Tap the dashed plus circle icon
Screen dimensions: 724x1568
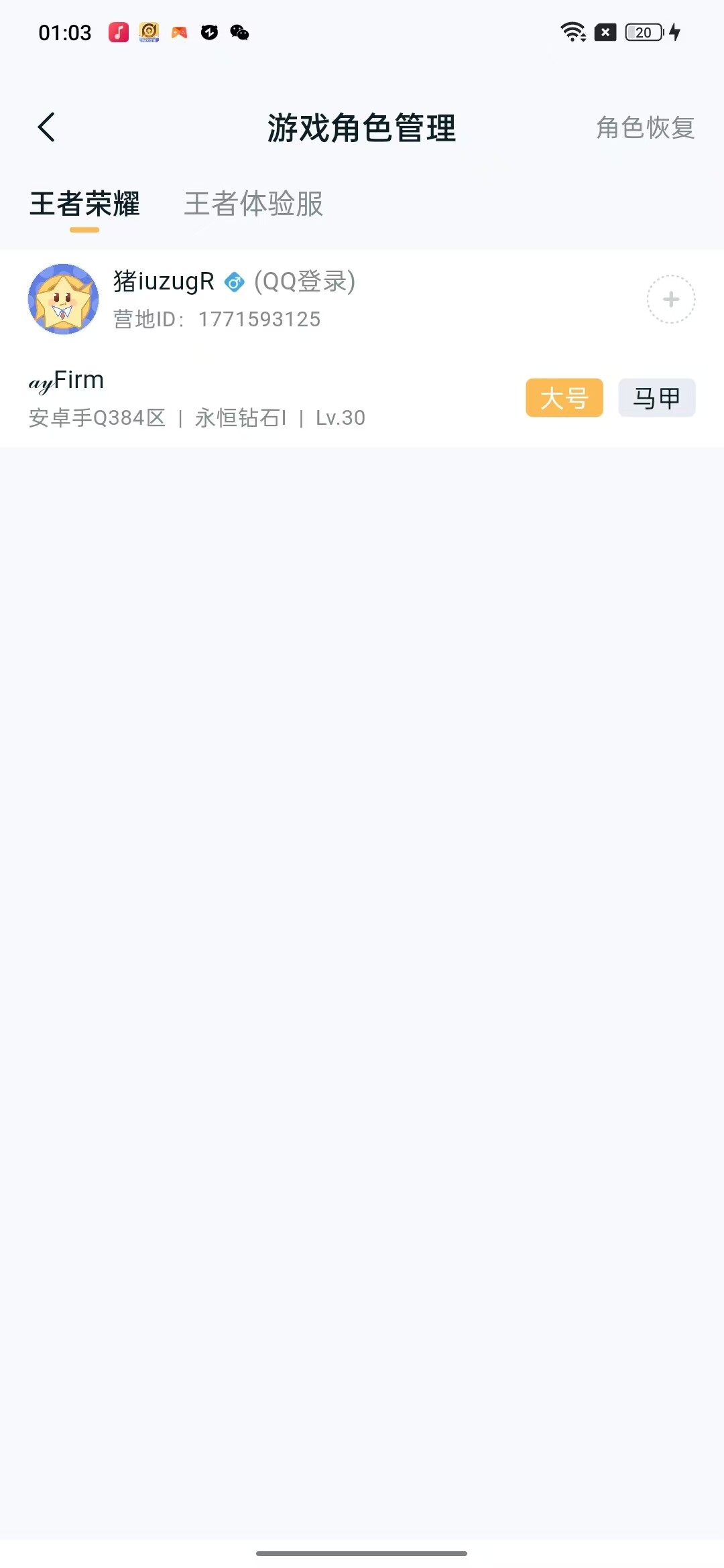pos(670,300)
